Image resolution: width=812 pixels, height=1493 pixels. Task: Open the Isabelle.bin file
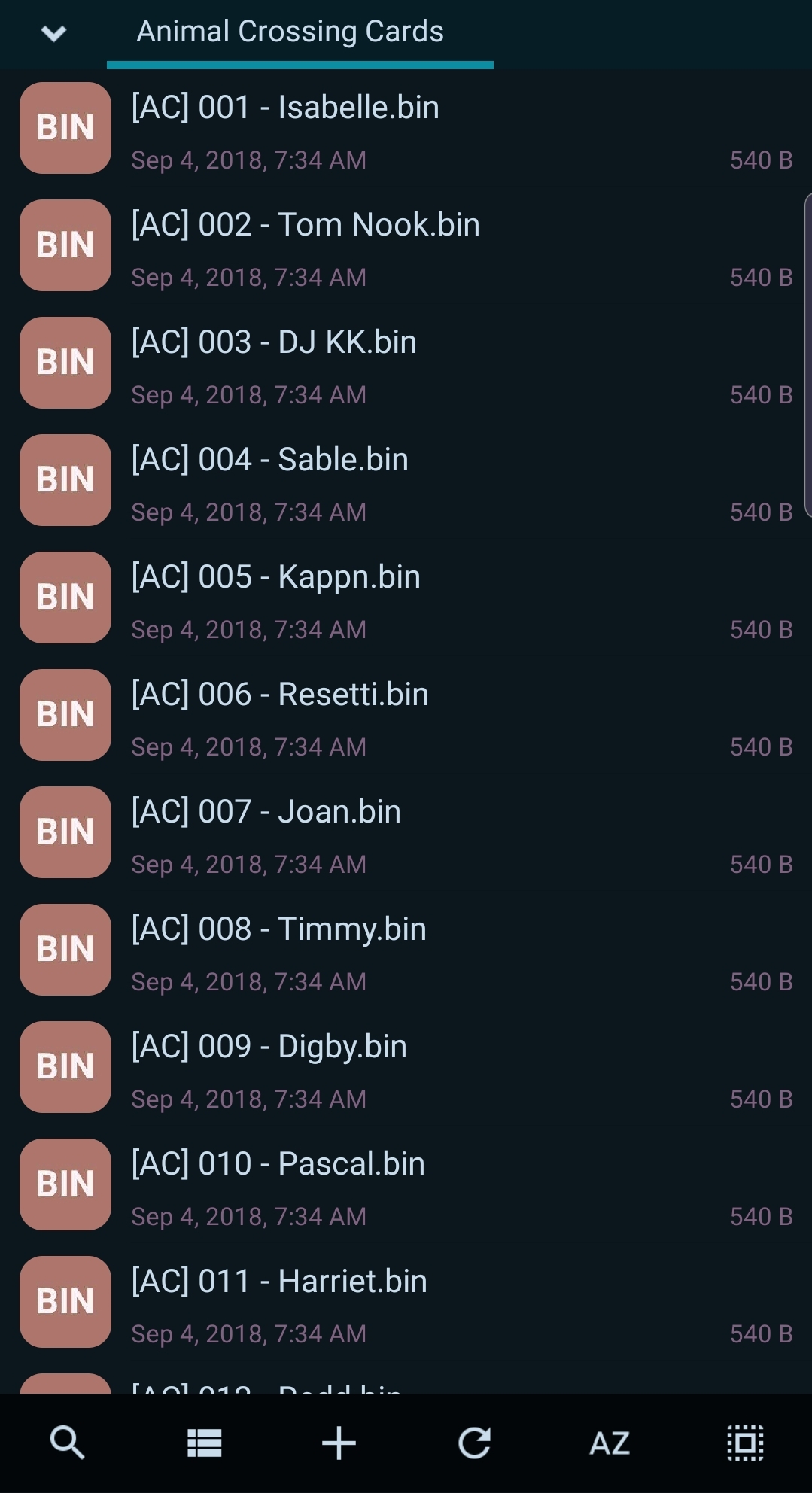coord(406,129)
